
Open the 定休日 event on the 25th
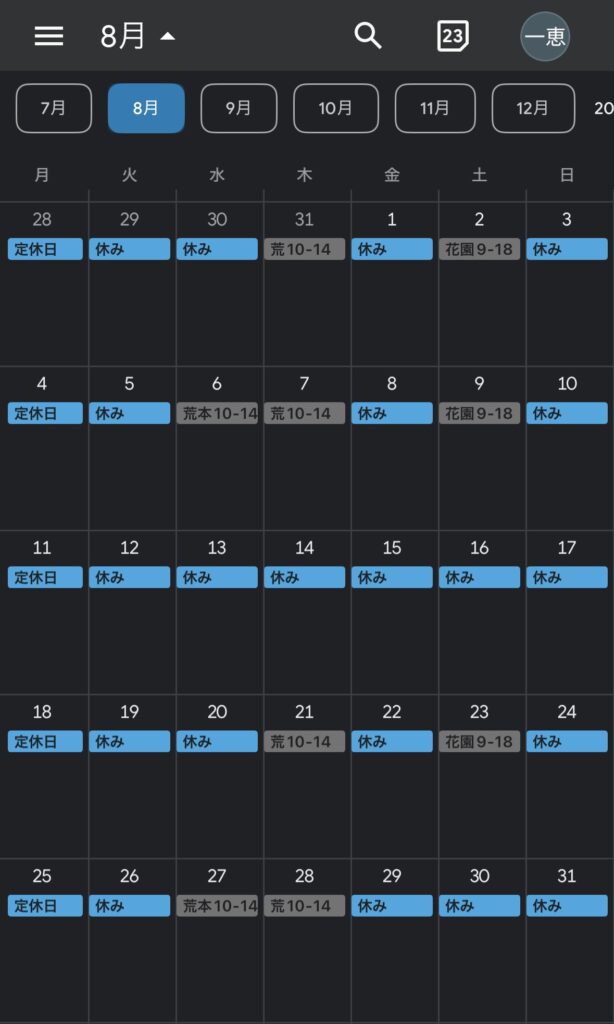45,906
